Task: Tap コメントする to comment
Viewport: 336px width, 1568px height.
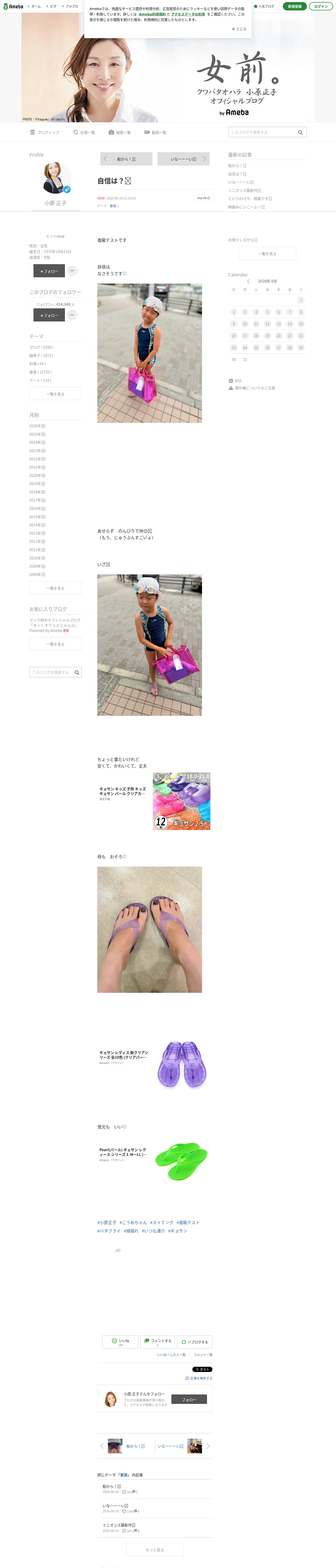Action: tap(157, 1342)
